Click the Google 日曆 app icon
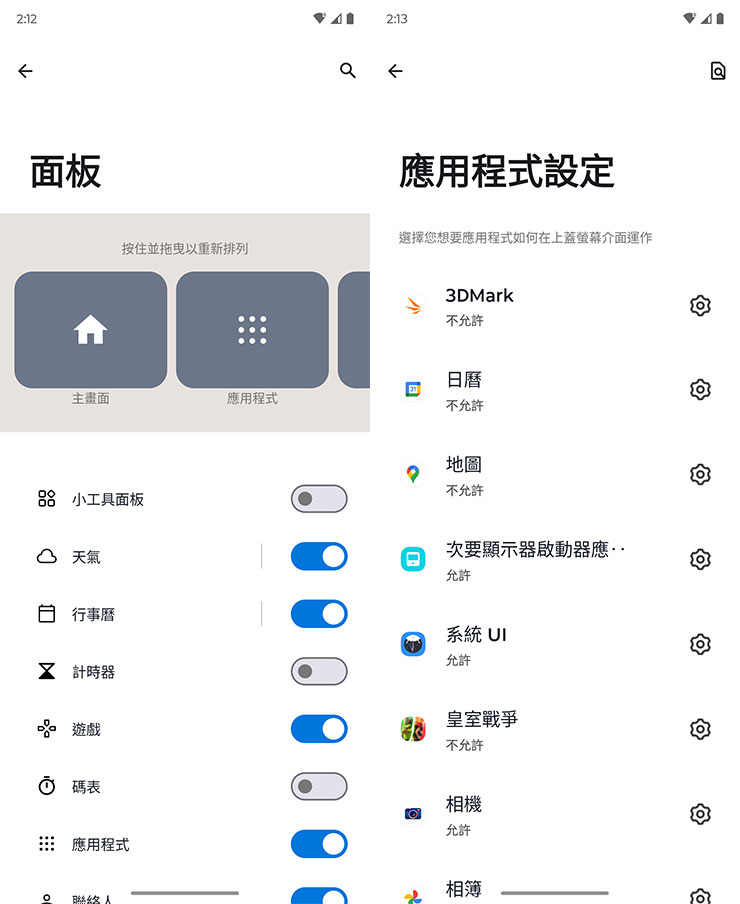The image size is (740, 904). (x=414, y=390)
